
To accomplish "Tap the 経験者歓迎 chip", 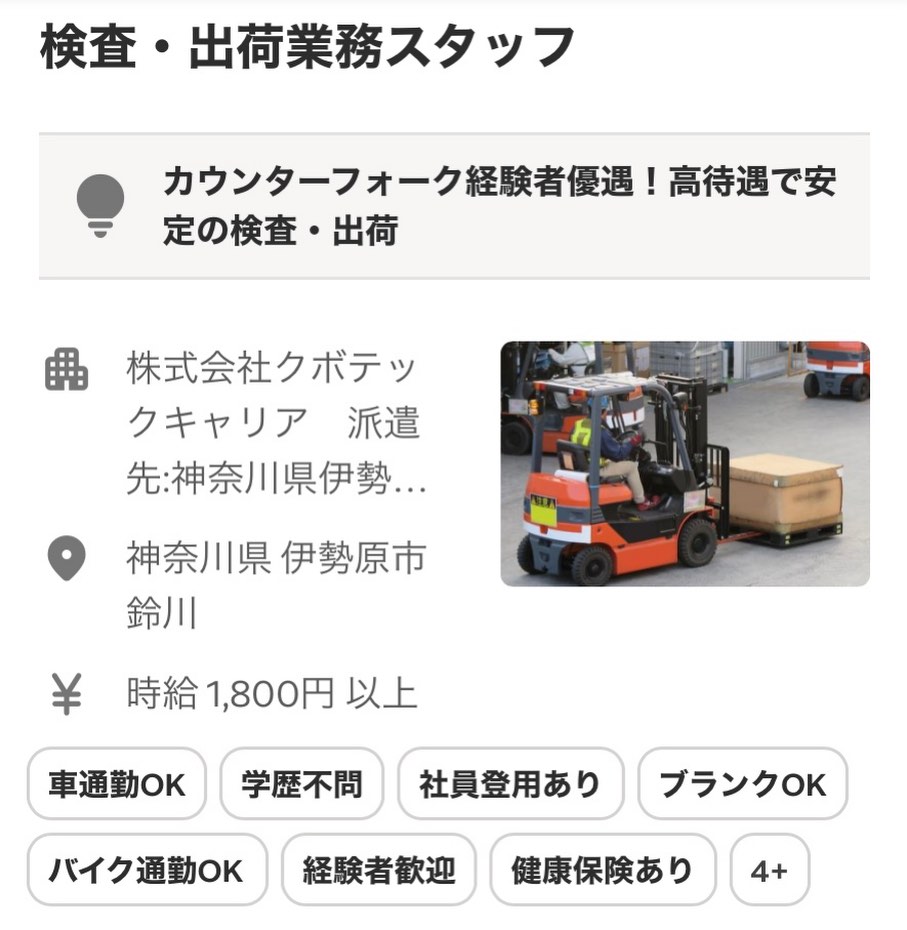I will click(x=378, y=870).
